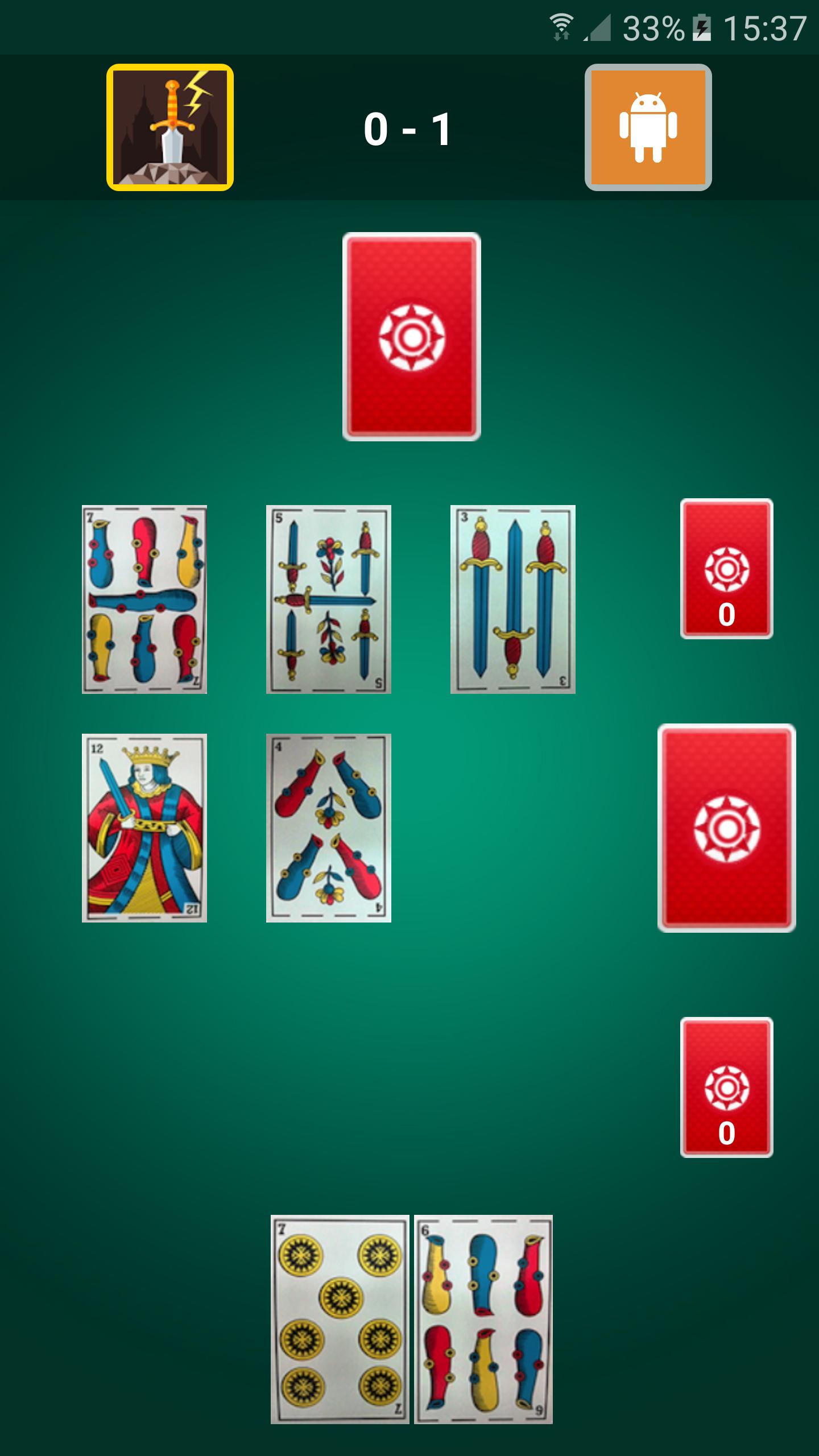Open your player avatar with sword
The width and height of the screenshot is (819, 1456).
coord(170,127)
